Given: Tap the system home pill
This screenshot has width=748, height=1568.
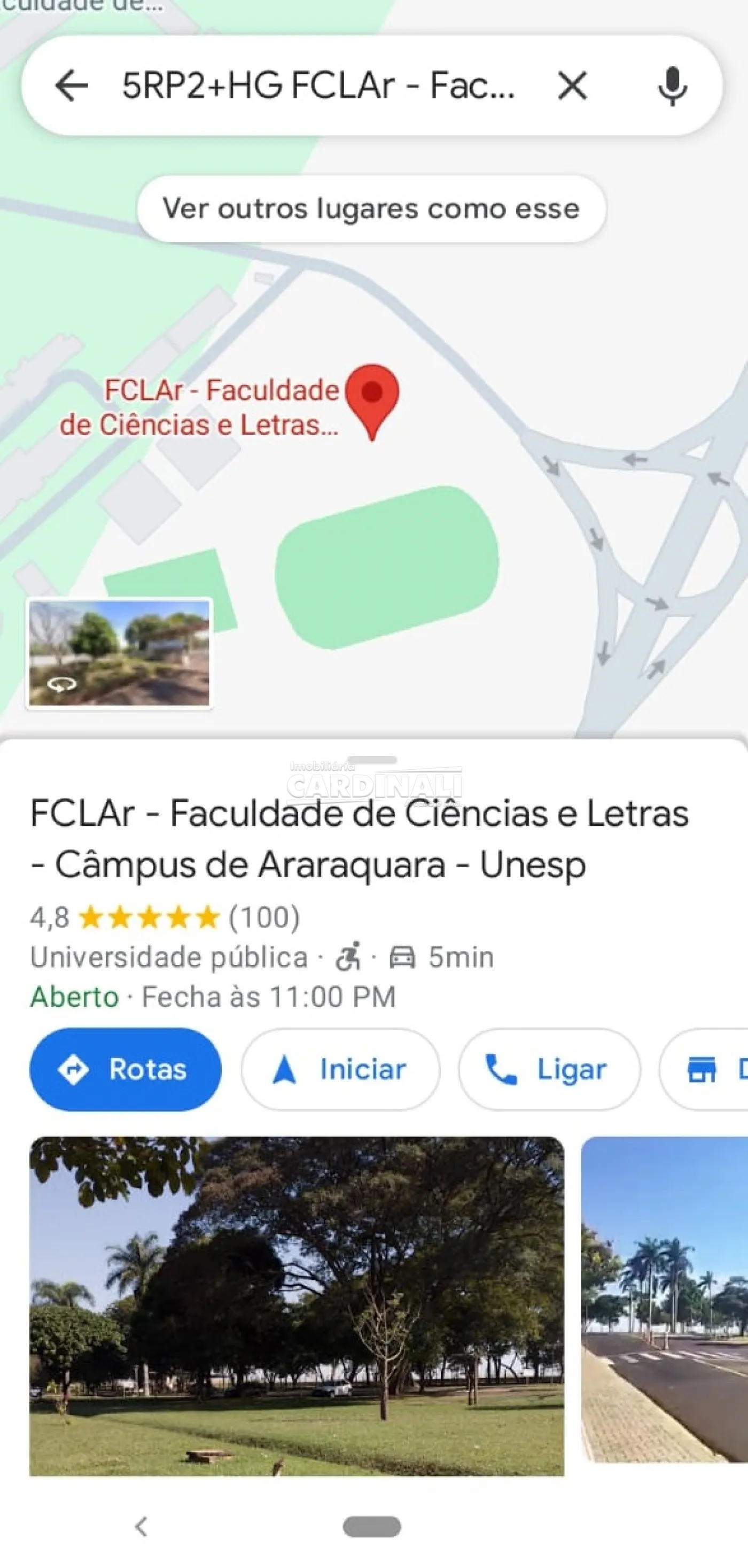Looking at the screenshot, I should click(371, 1526).
